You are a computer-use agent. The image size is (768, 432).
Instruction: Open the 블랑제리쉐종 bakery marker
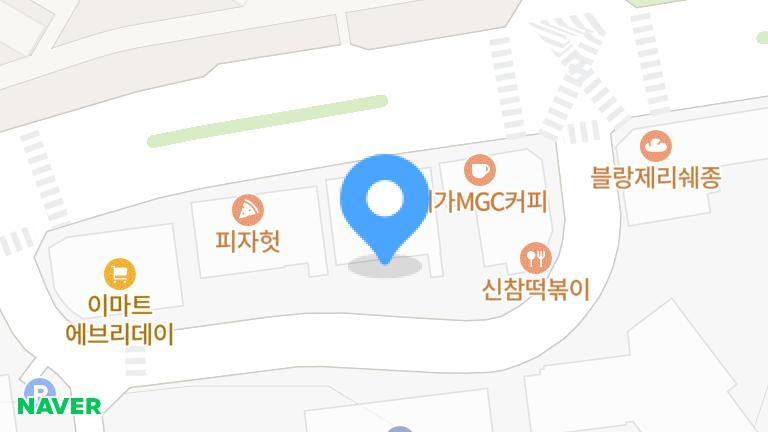point(656,146)
